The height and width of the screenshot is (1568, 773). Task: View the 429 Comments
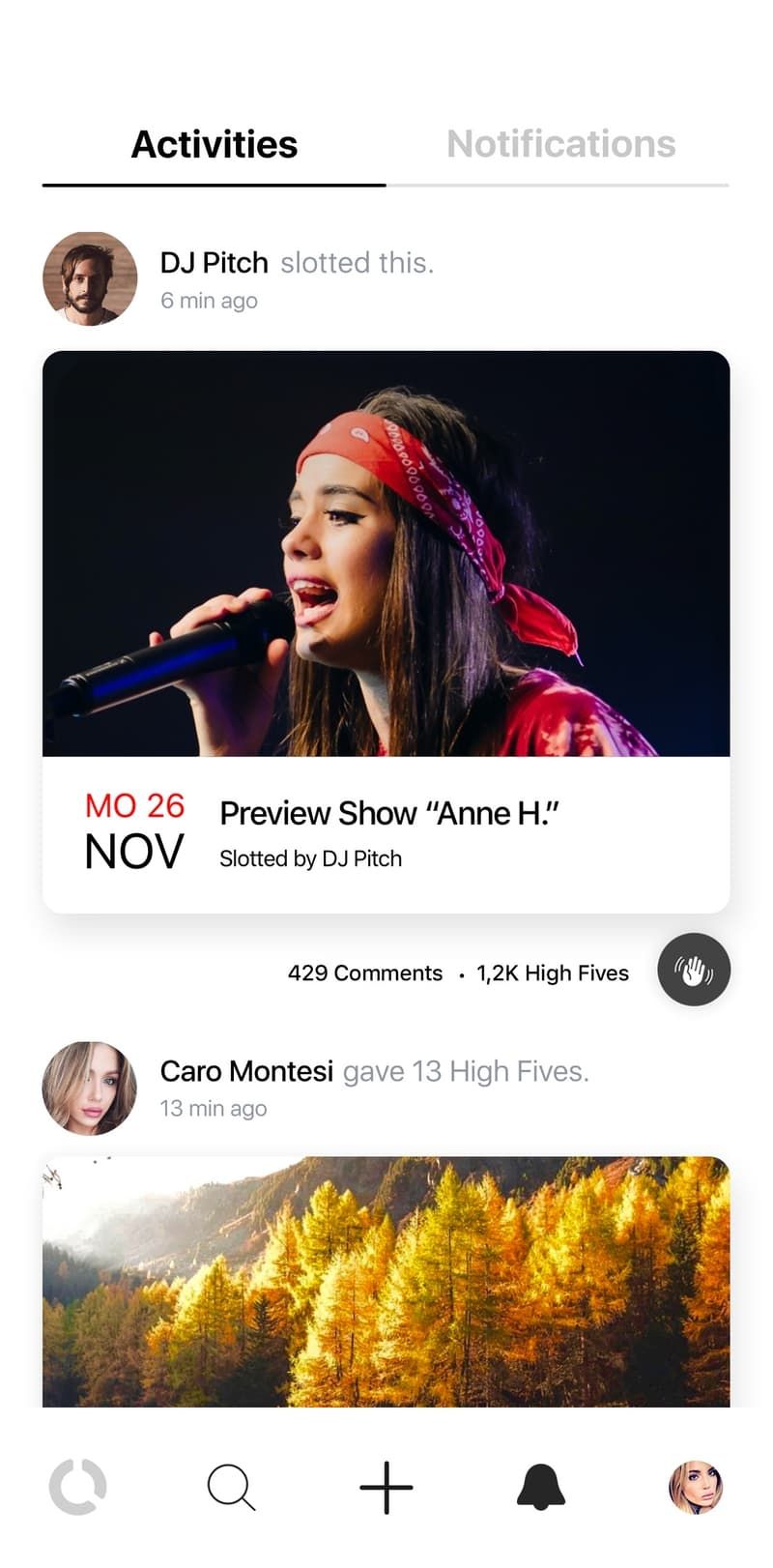364,973
